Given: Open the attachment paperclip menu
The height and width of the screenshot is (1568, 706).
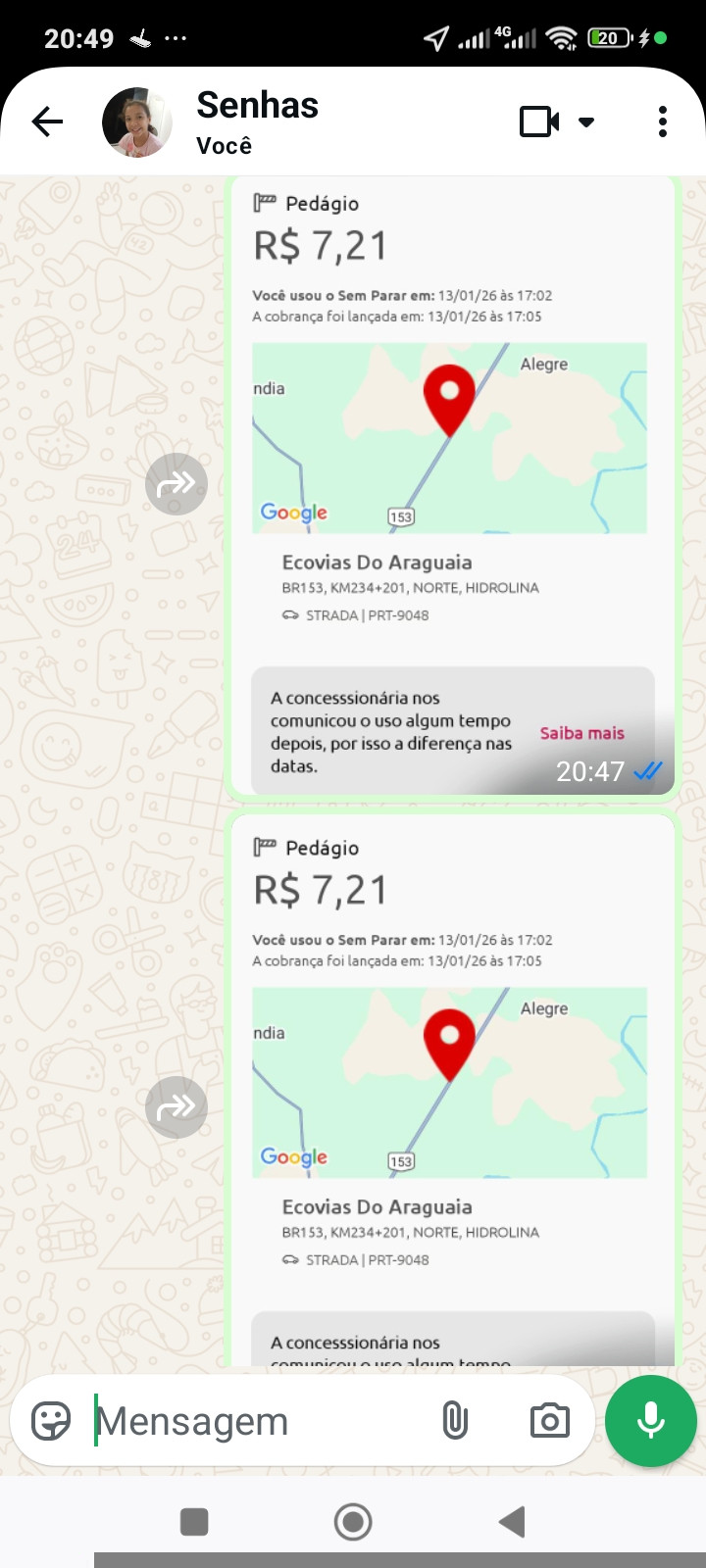Looking at the screenshot, I should tap(455, 1420).
